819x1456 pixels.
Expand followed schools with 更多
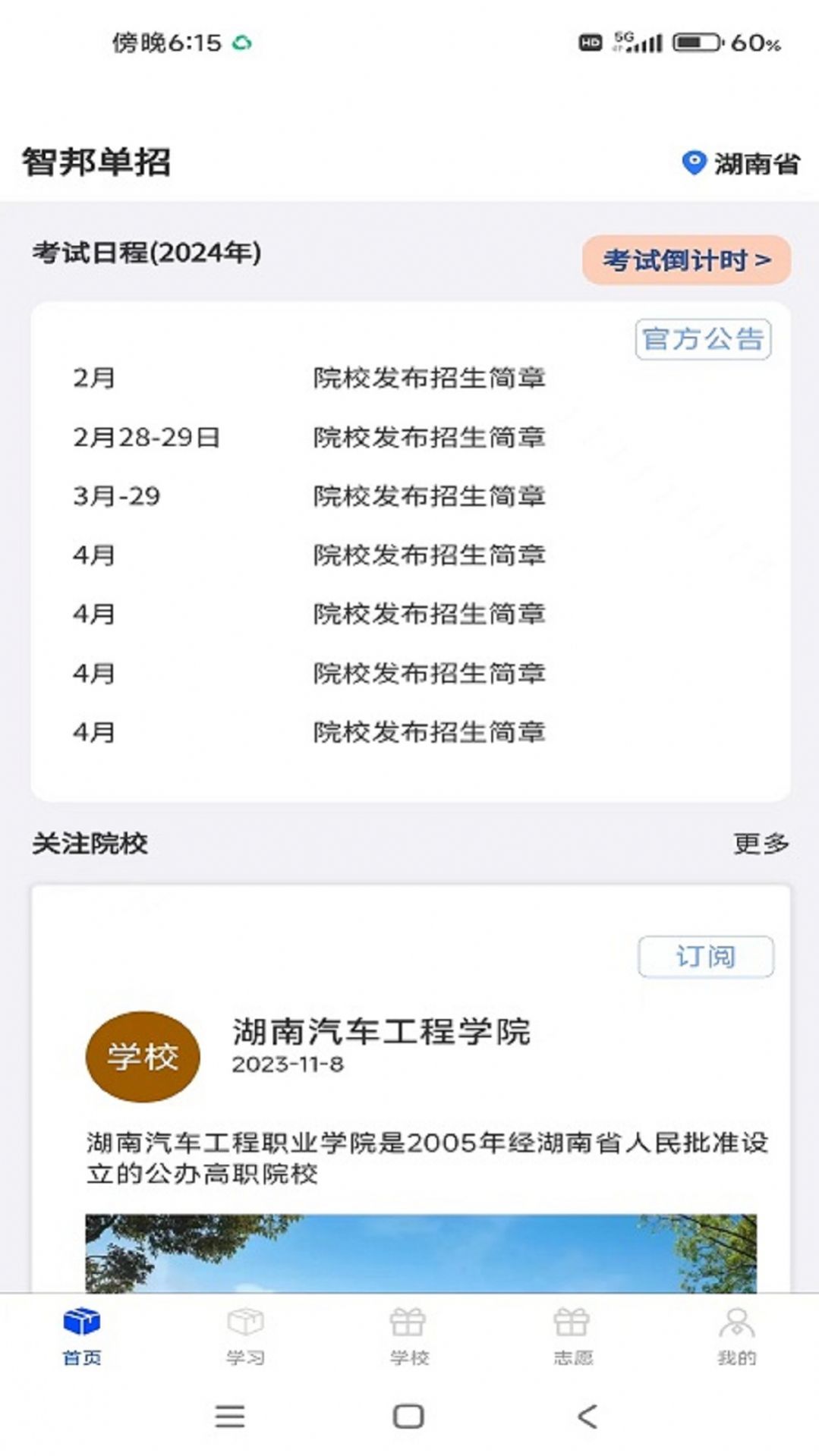(x=762, y=842)
